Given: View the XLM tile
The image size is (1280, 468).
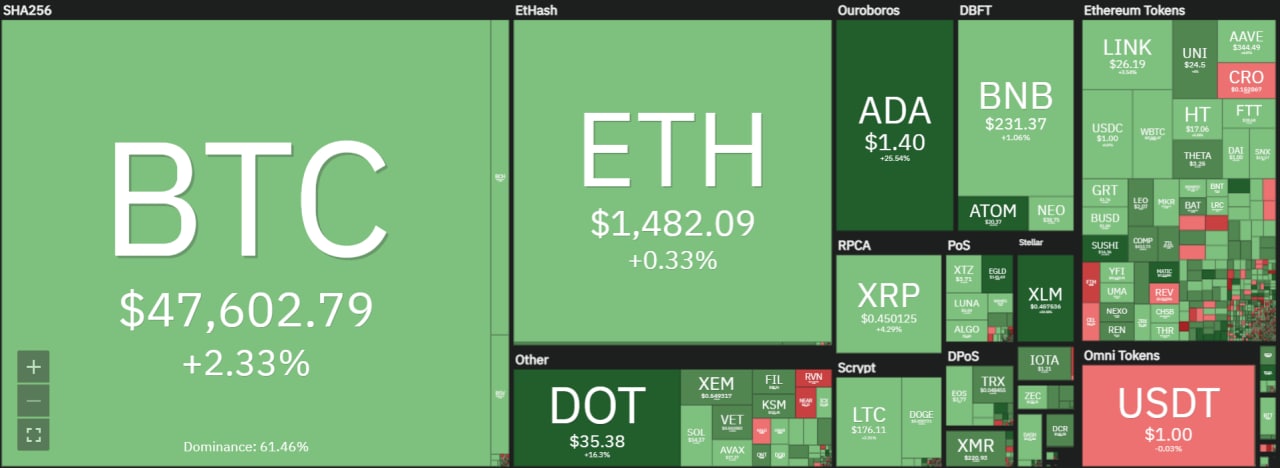Looking at the screenshot, I should (x=1045, y=298).
